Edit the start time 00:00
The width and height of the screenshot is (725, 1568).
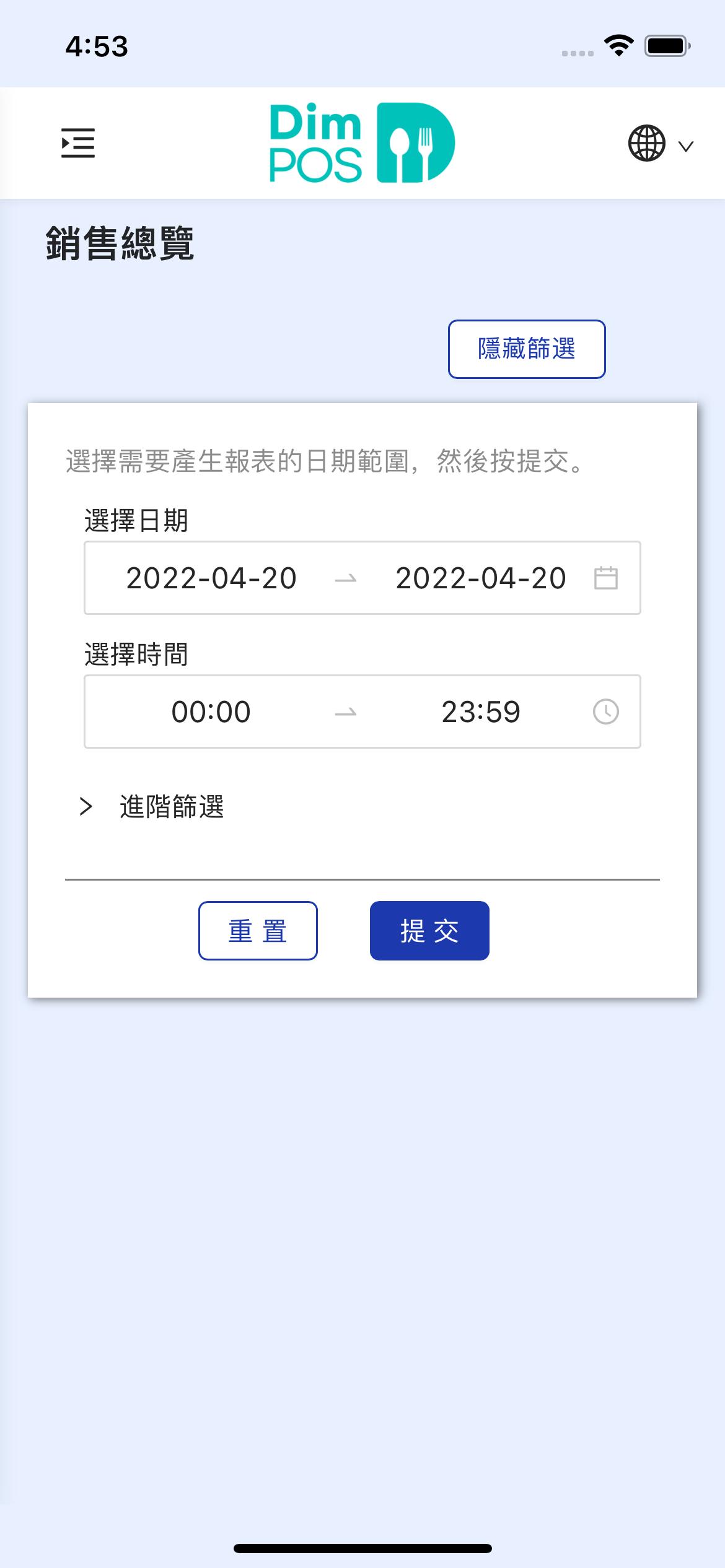pyautogui.click(x=211, y=712)
